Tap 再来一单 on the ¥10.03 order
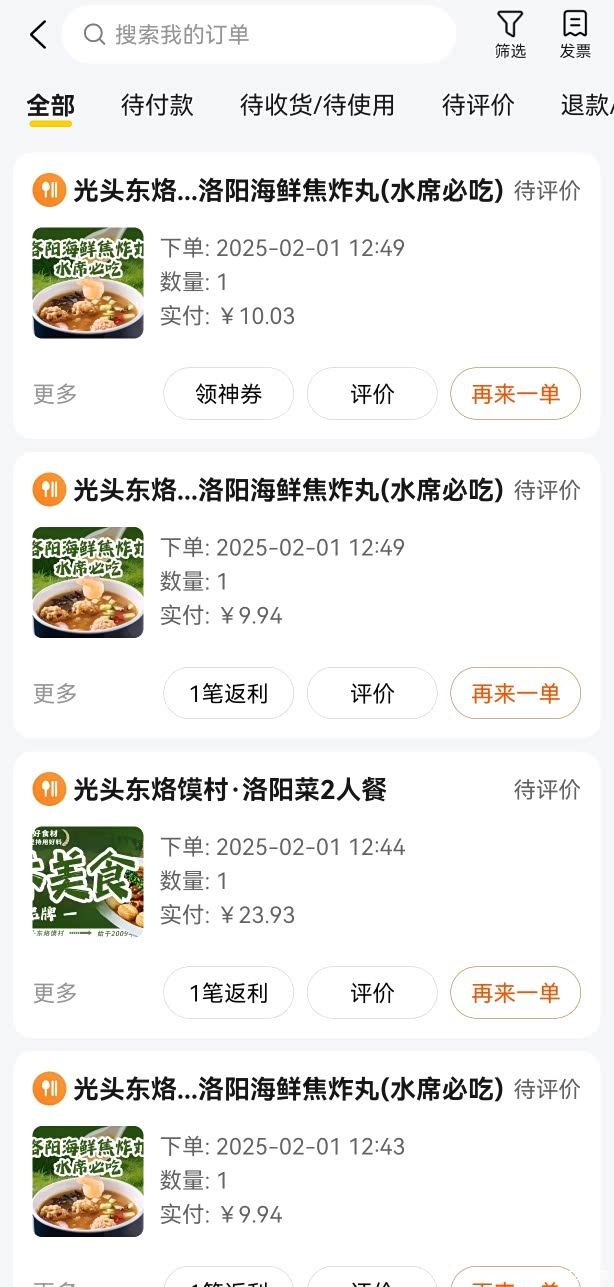Image resolution: width=614 pixels, height=1287 pixels. pos(515,394)
